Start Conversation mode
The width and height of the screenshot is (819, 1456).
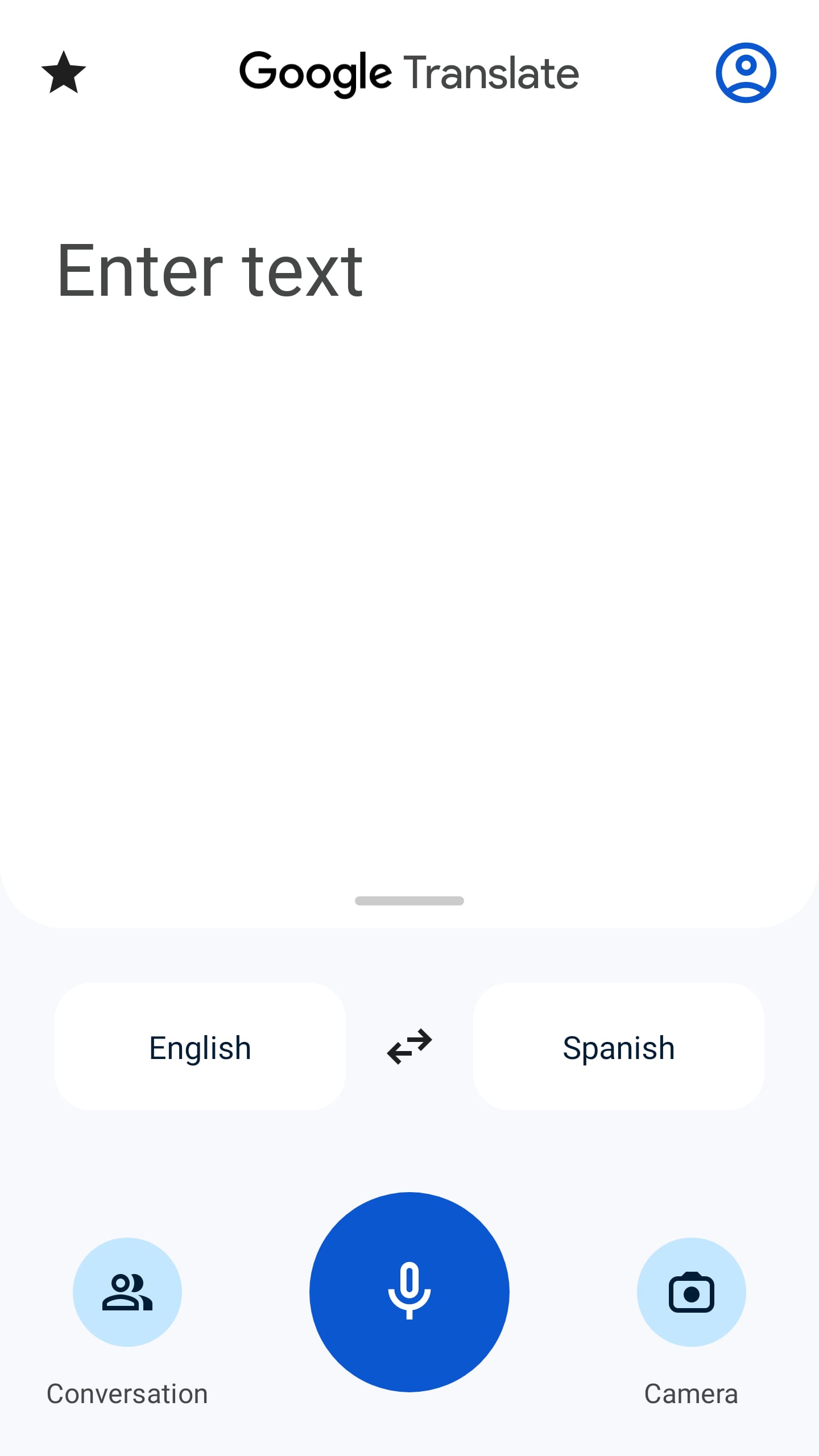[127, 1292]
